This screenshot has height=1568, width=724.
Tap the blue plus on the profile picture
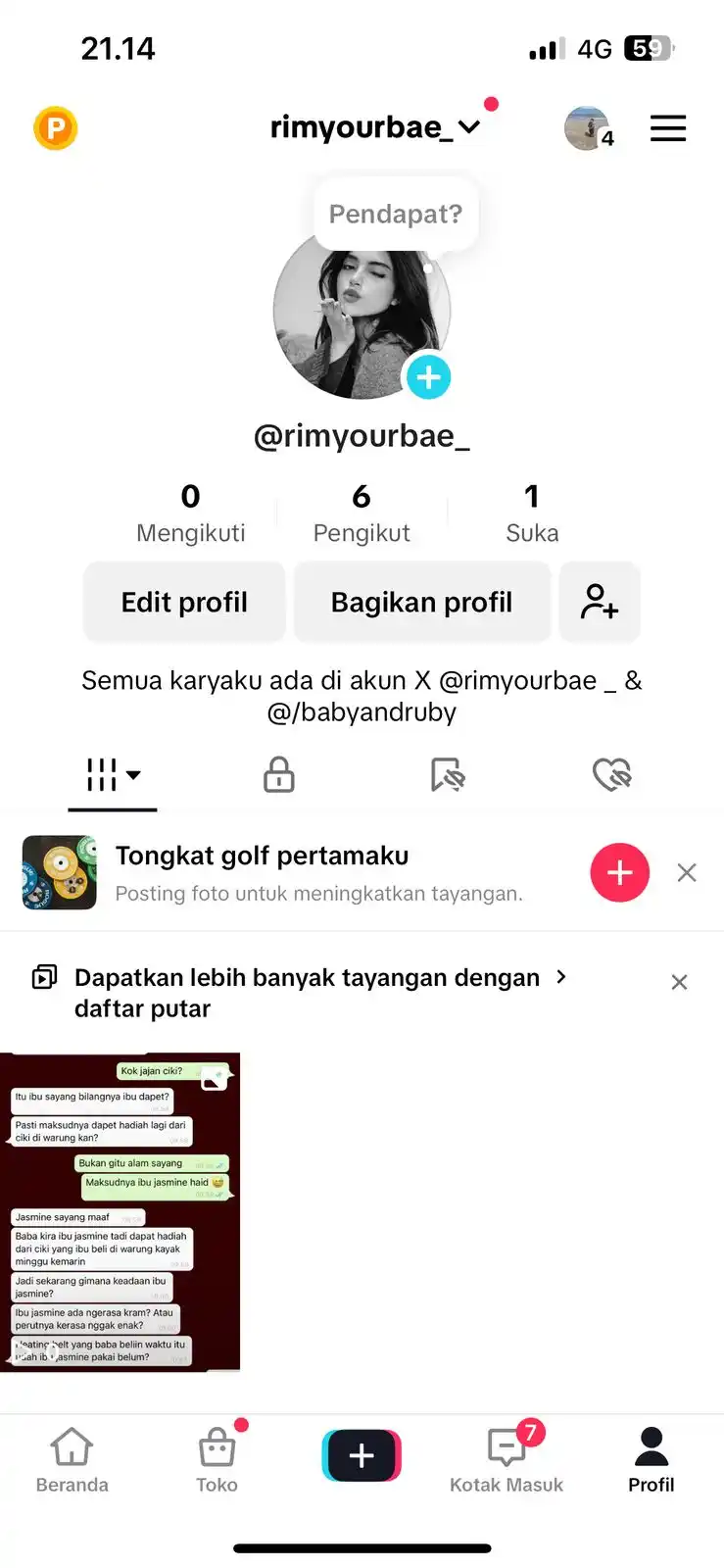[x=428, y=376]
